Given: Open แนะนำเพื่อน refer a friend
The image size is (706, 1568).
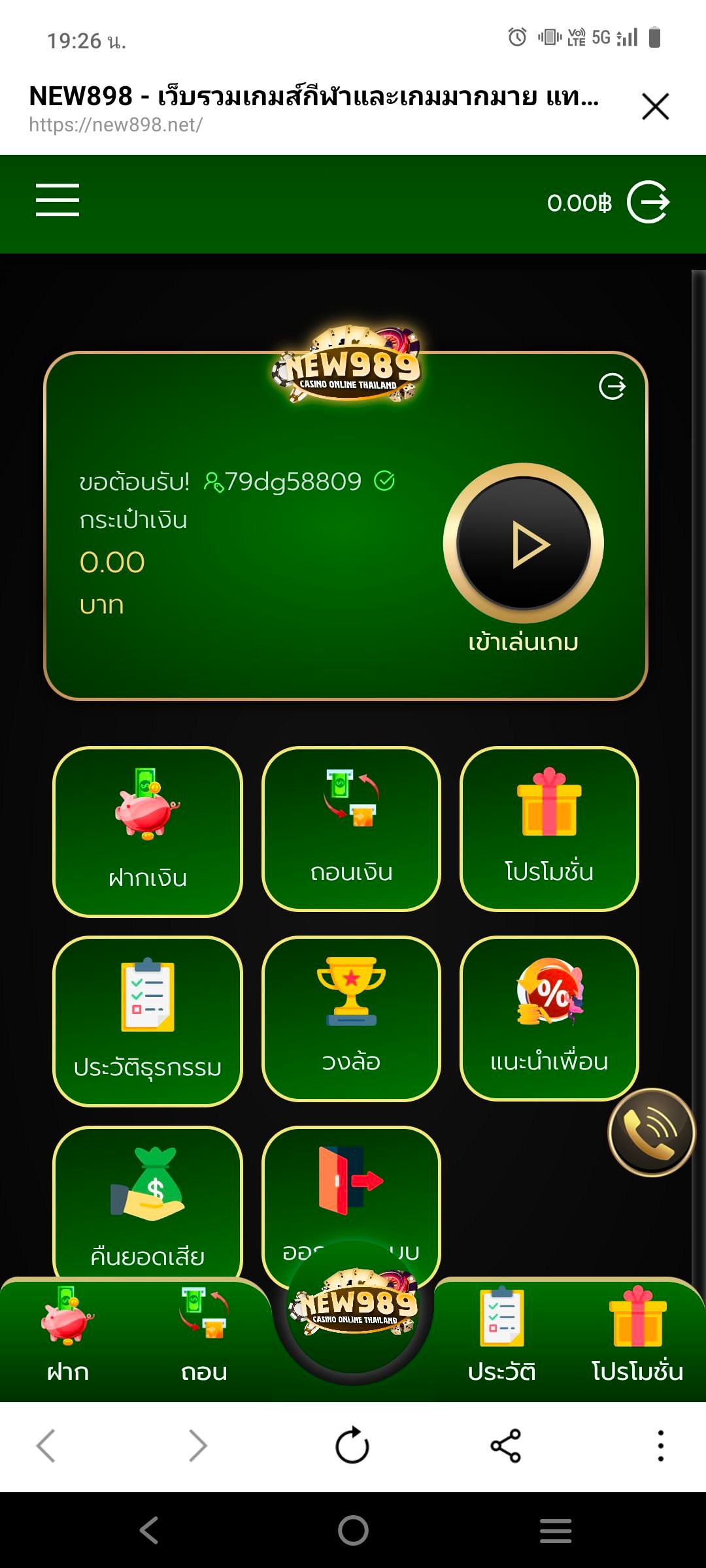Looking at the screenshot, I should click(x=549, y=1018).
